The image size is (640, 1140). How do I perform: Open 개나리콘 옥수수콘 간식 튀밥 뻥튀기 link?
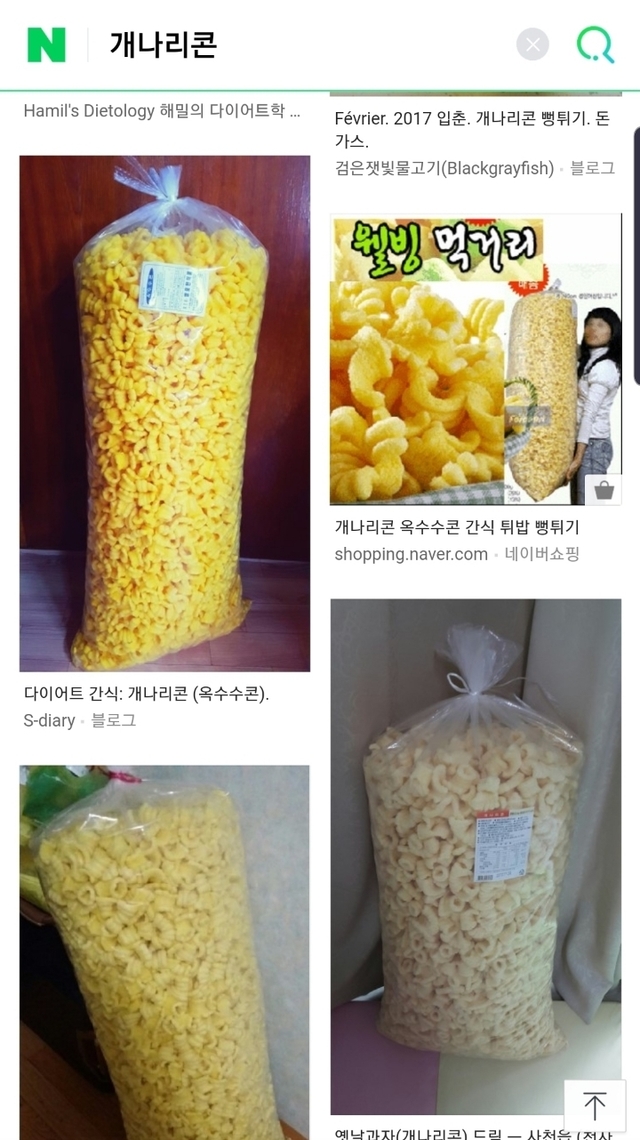pos(457,527)
